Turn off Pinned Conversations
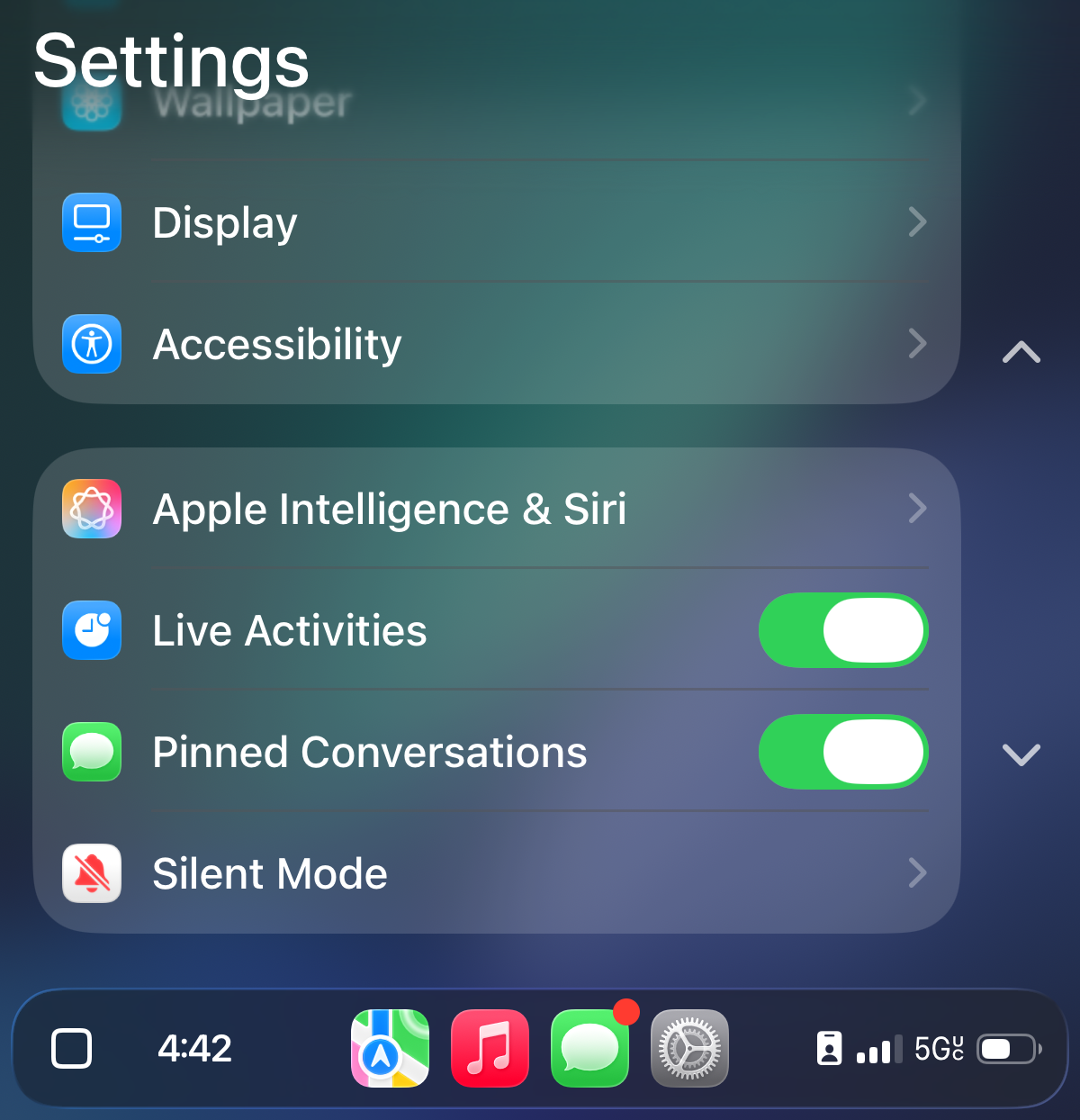This screenshot has width=1080, height=1120. click(x=842, y=752)
